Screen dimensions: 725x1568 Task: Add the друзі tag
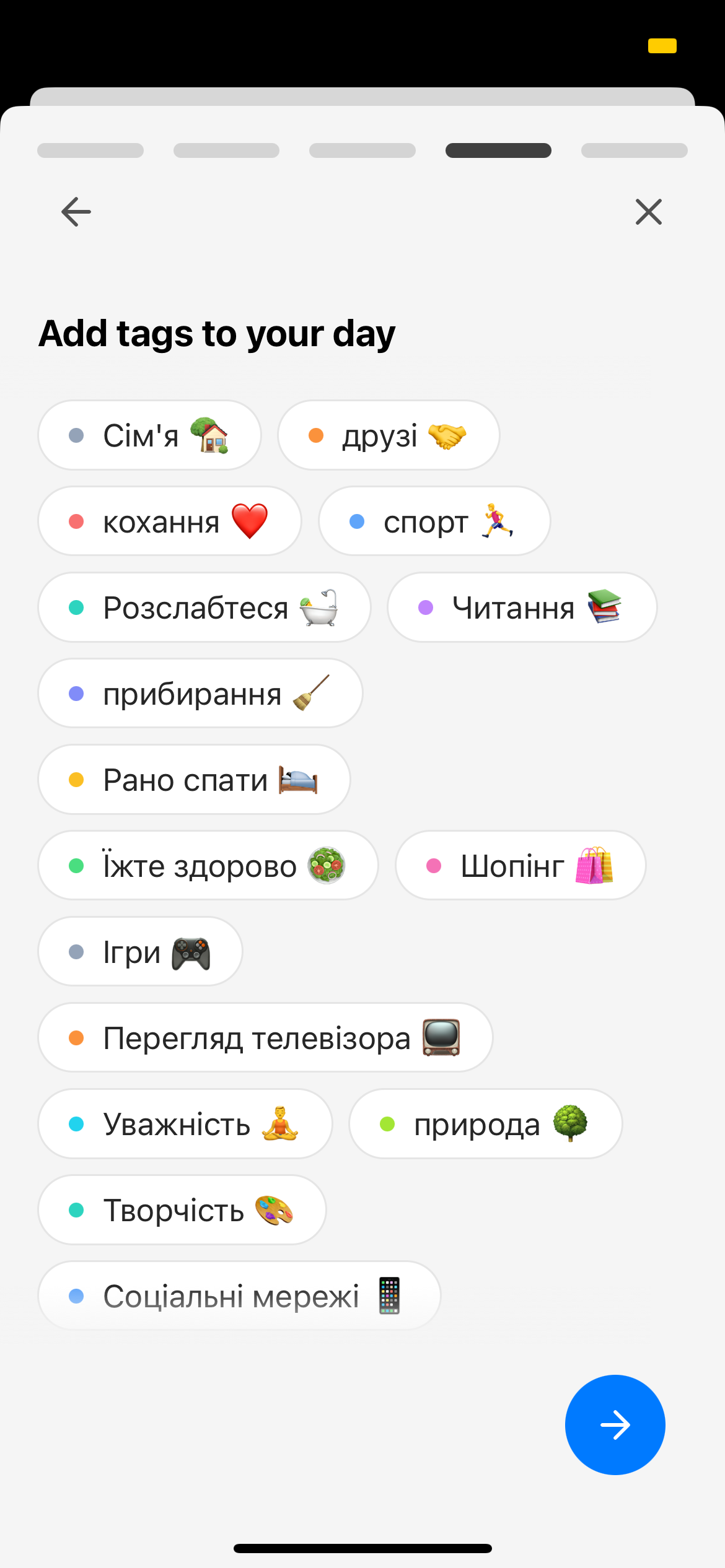389,435
